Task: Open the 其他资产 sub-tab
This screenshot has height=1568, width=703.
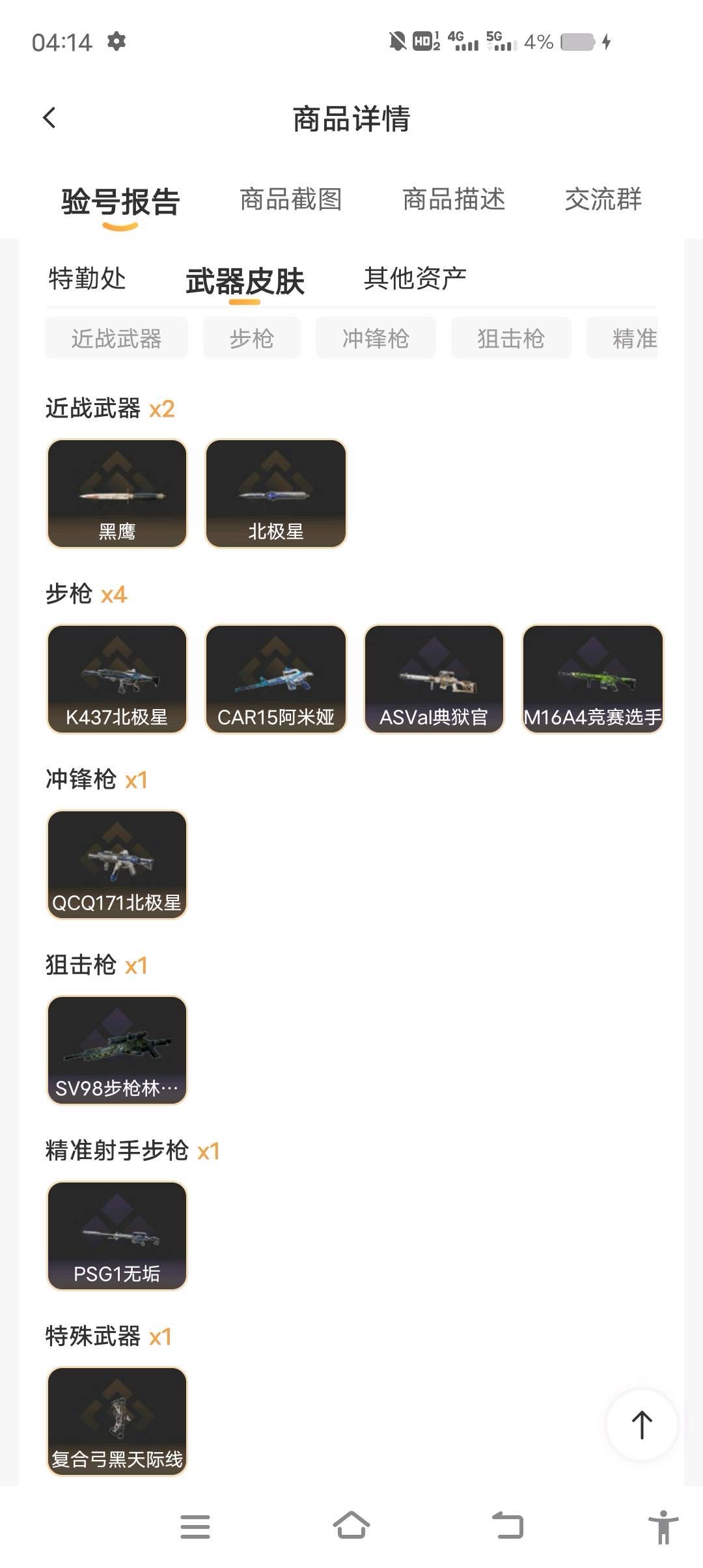Action: 415,279
